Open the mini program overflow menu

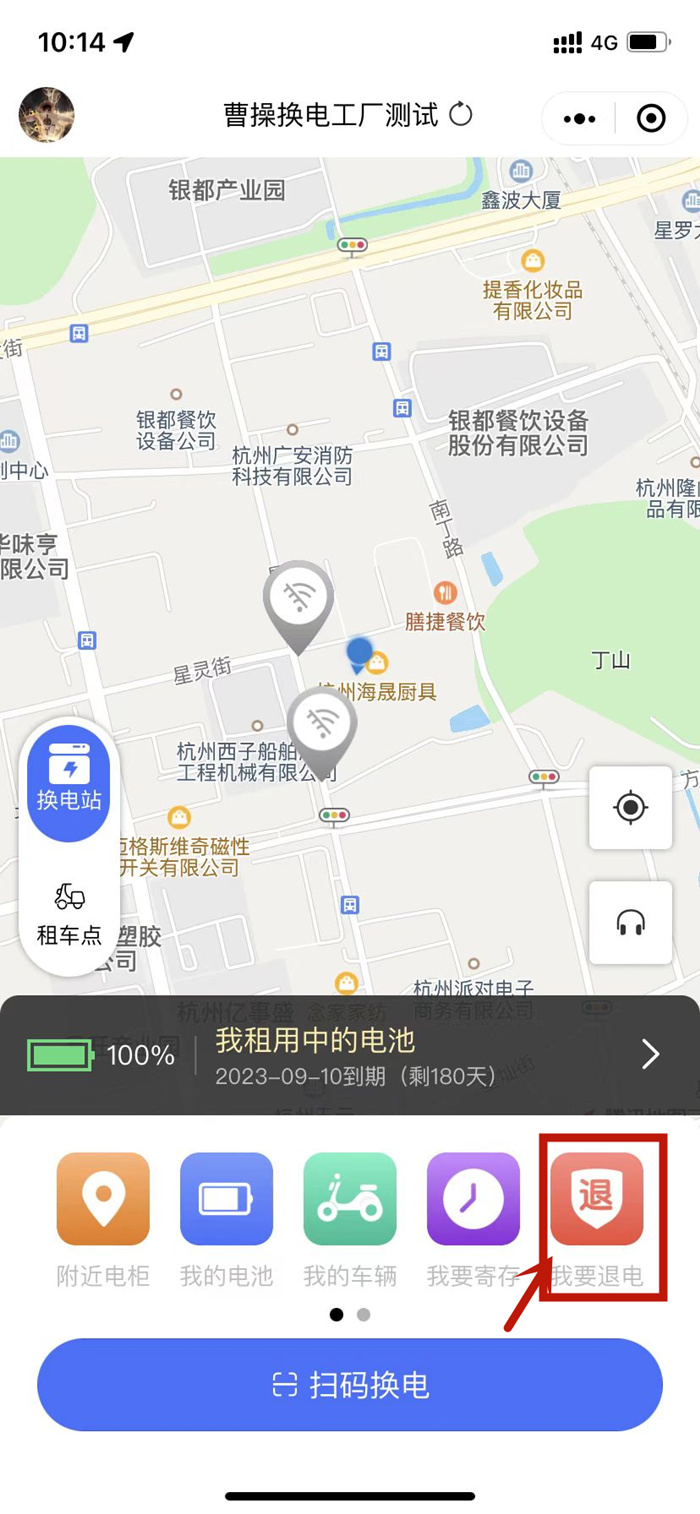point(579,119)
